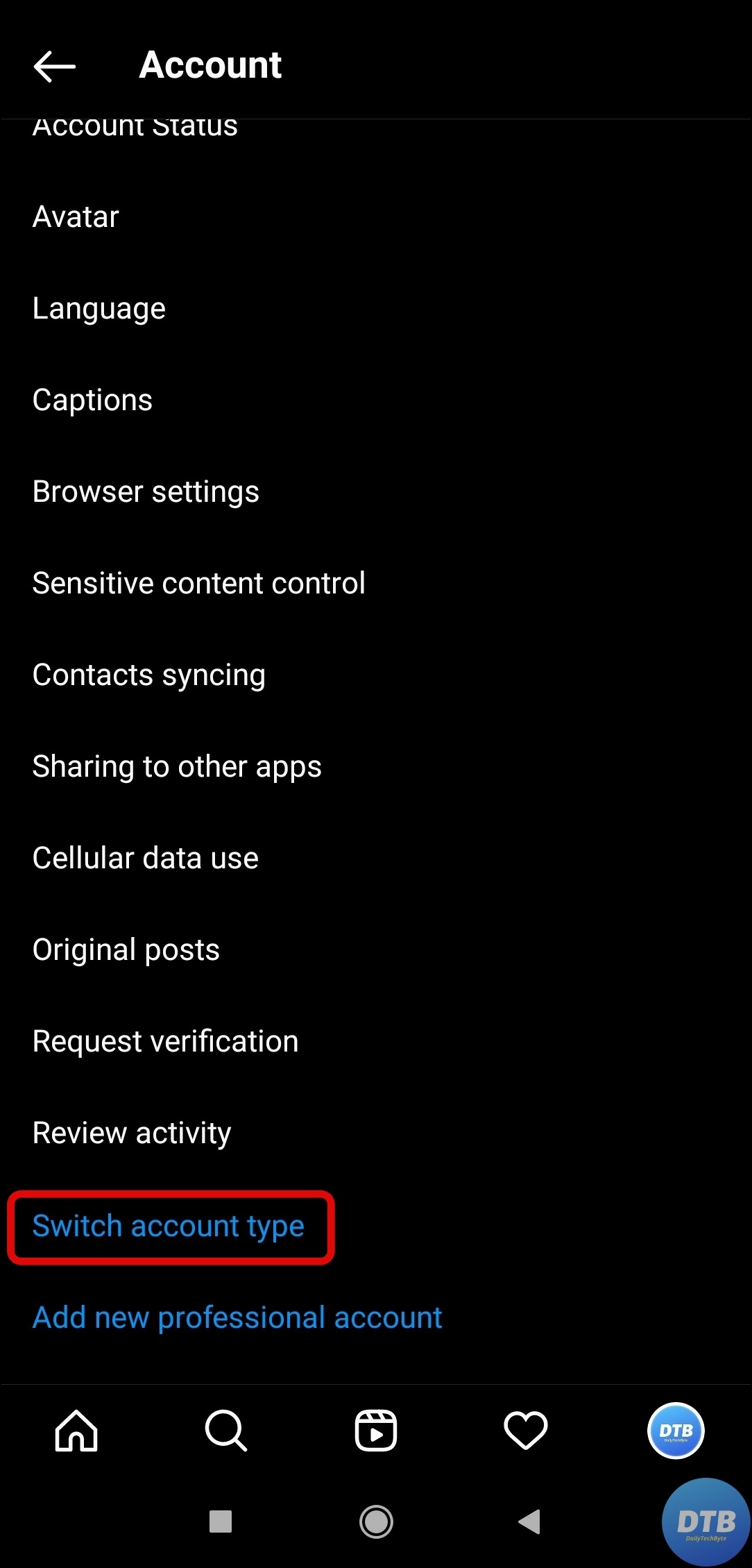The image size is (752, 1568).
Task: Open the Activity heart tab
Action: [526, 1431]
